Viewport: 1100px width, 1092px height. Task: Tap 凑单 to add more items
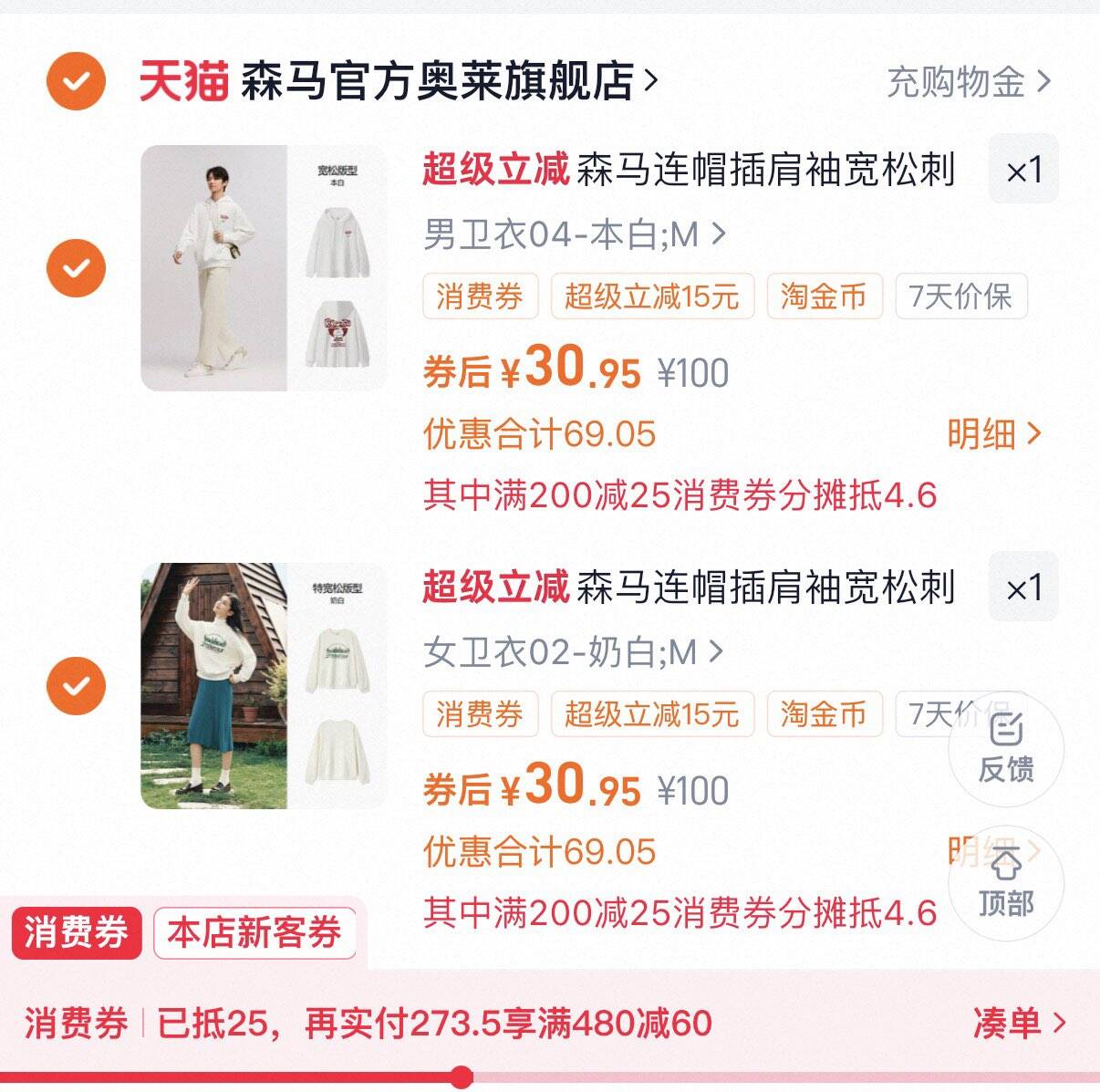coord(1018,1024)
